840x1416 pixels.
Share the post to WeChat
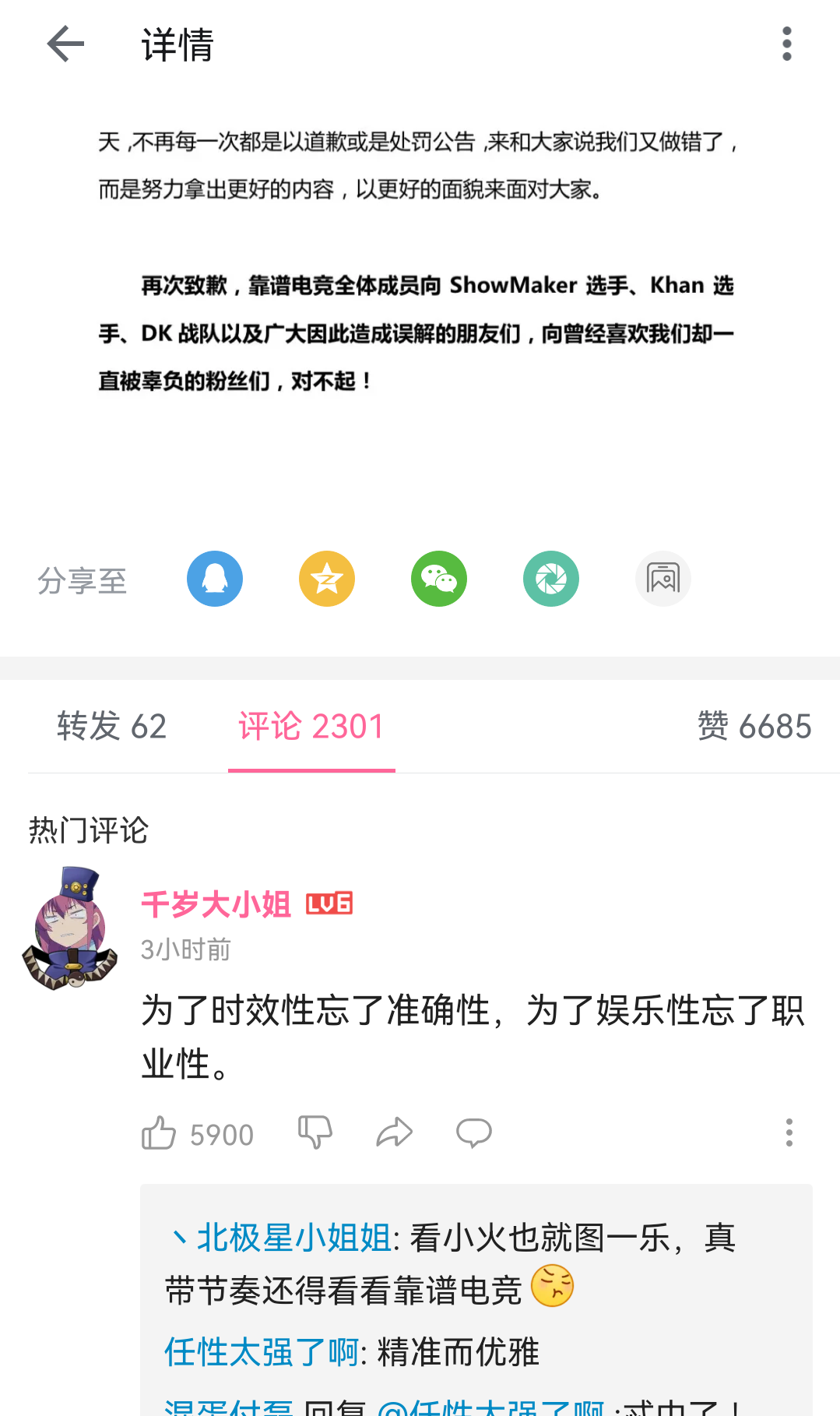439,579
